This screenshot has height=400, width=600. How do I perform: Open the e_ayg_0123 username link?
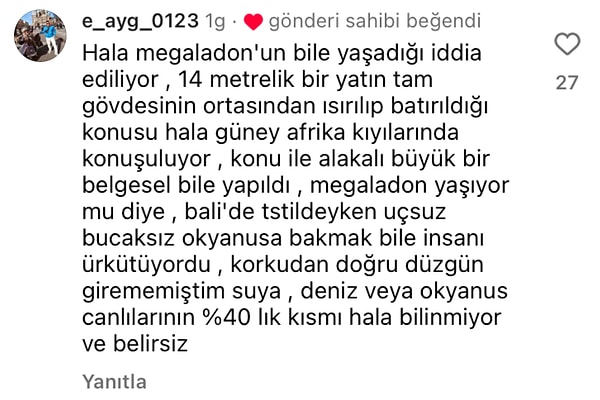[137, 19]
